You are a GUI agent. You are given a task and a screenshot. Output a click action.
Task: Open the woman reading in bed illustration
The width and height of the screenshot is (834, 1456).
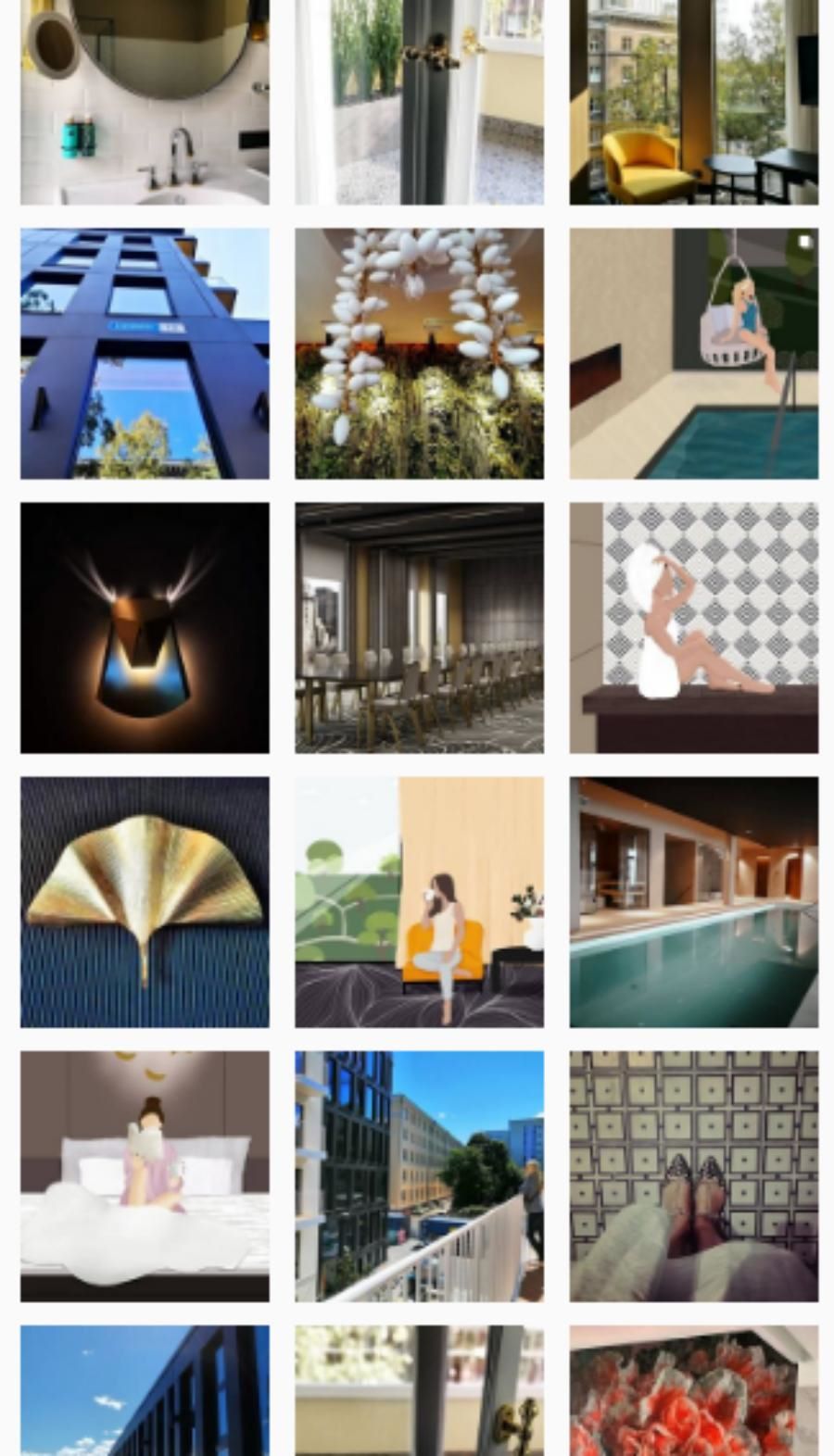point(145,1176)
